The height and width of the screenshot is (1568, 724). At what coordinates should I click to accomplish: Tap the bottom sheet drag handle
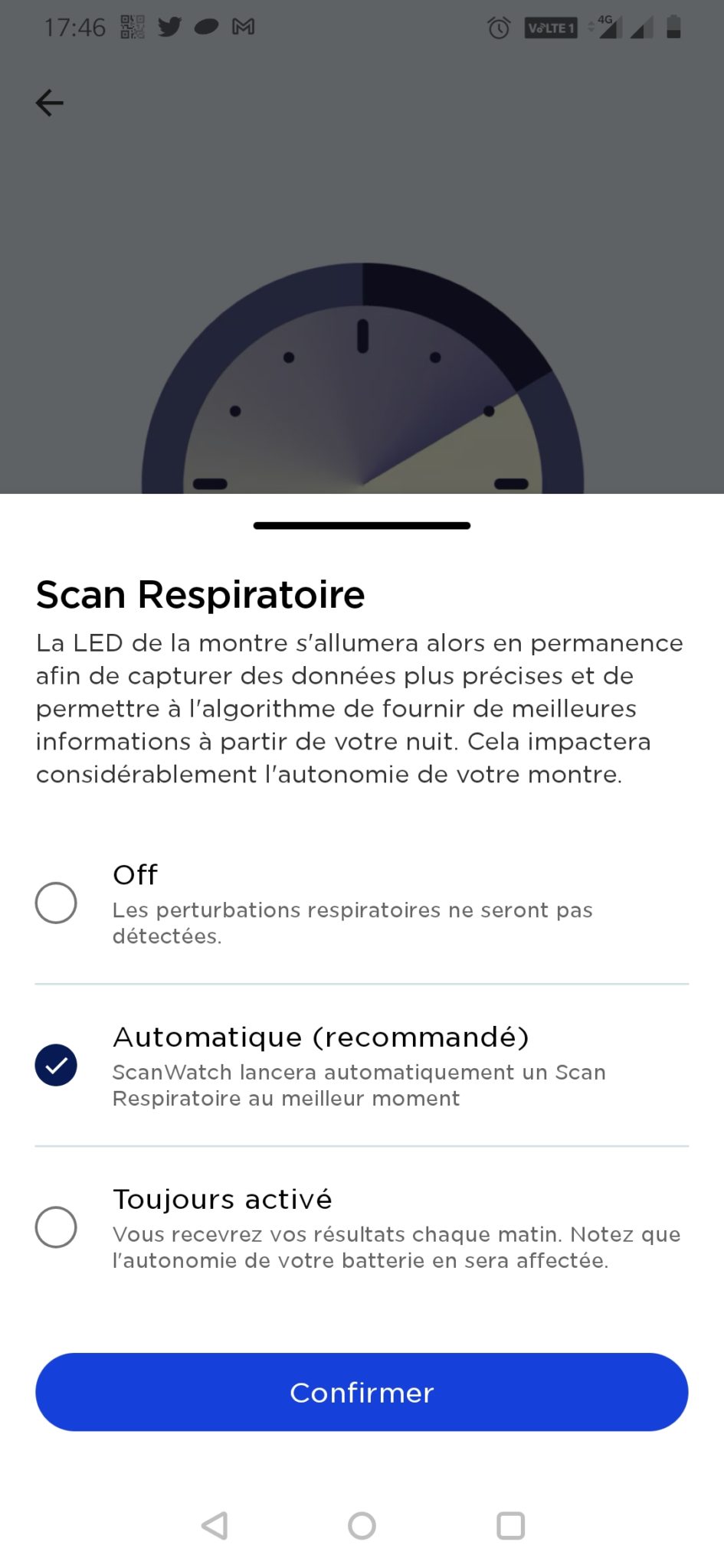tap(362, 525)
